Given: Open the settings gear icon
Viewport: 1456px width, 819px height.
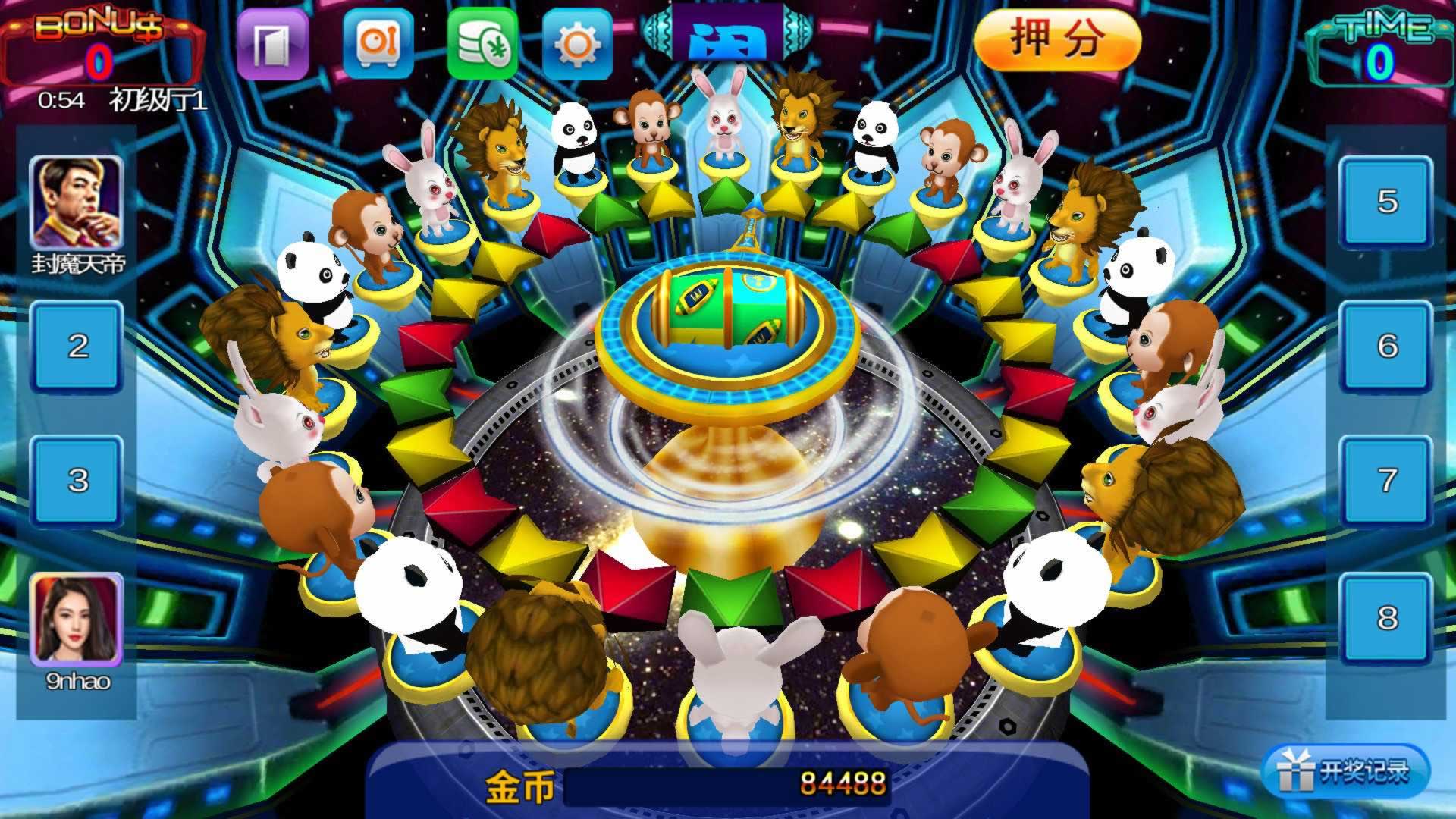Looking at the screenshot, I should [577, 43].
